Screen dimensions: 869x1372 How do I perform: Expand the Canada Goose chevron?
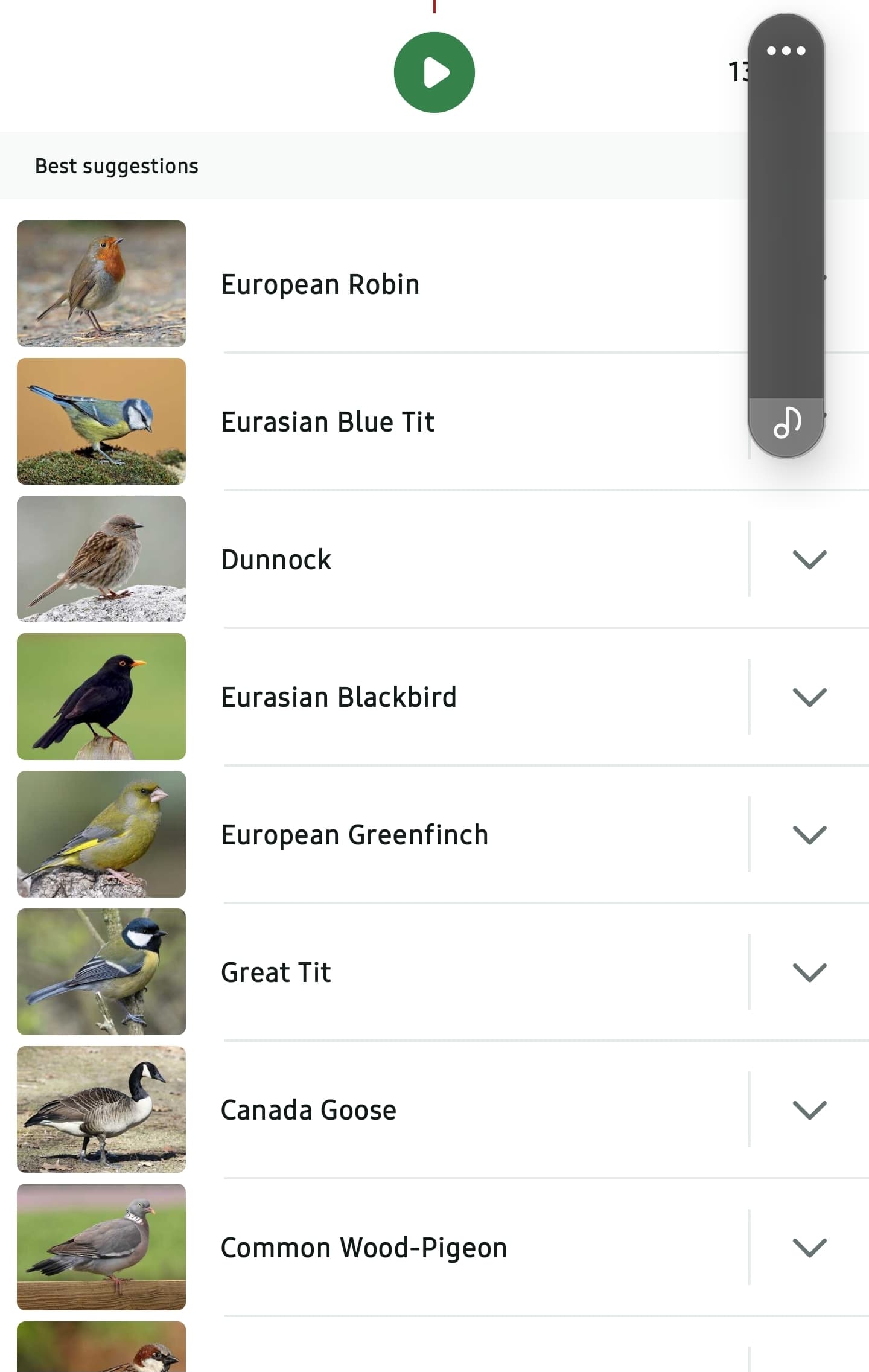click(809, 1110)
